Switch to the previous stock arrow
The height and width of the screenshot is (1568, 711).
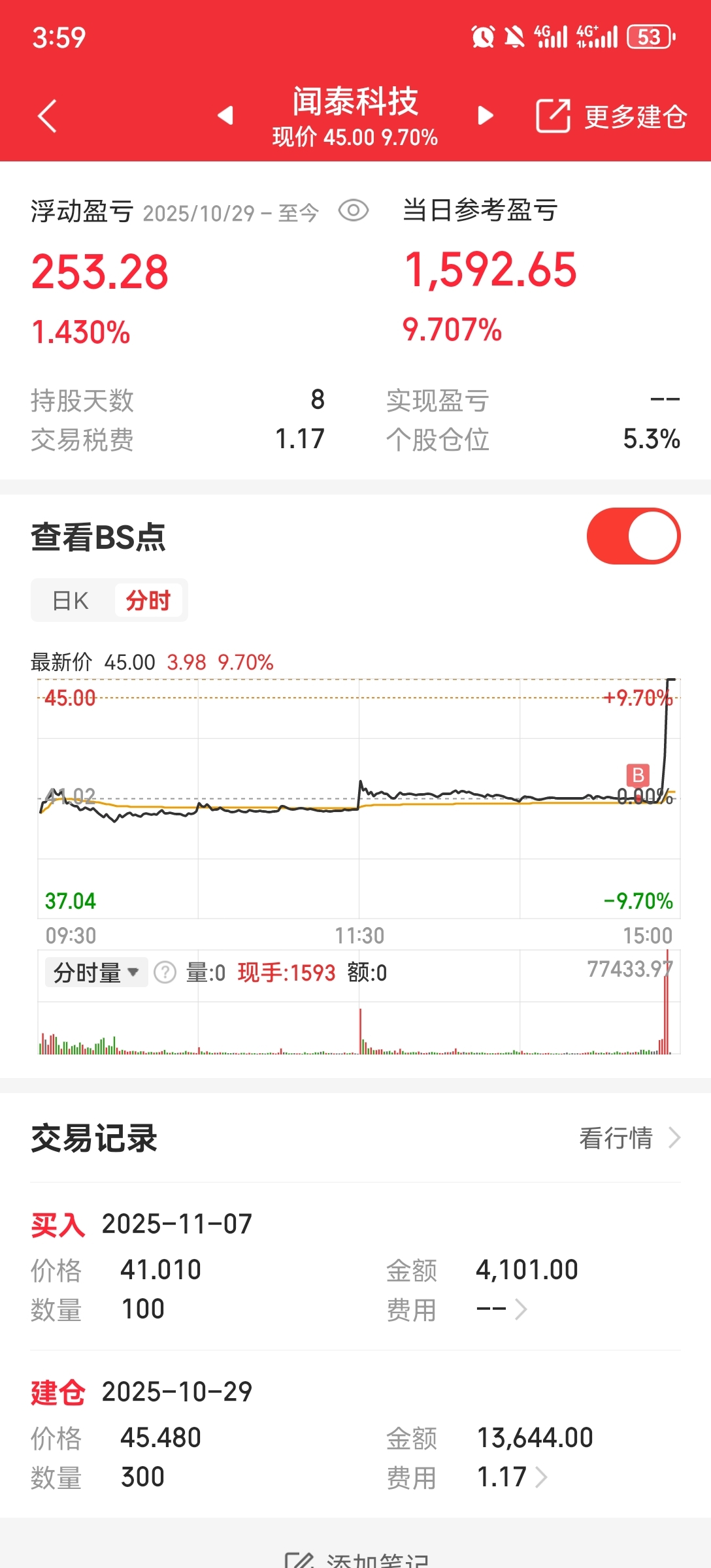pos(225,116)
